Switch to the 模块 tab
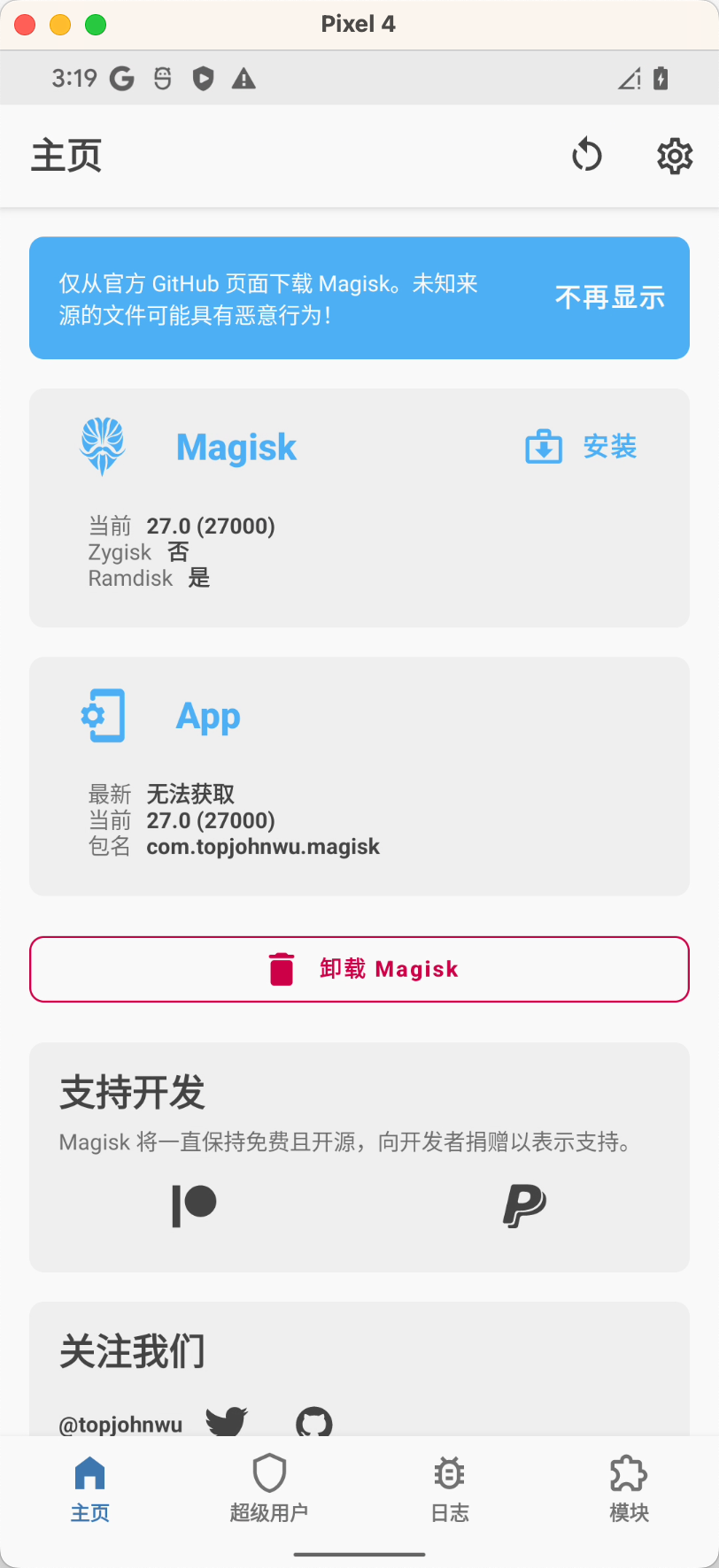This screenshot has height=1568, width=719. tap(629, 1488)
